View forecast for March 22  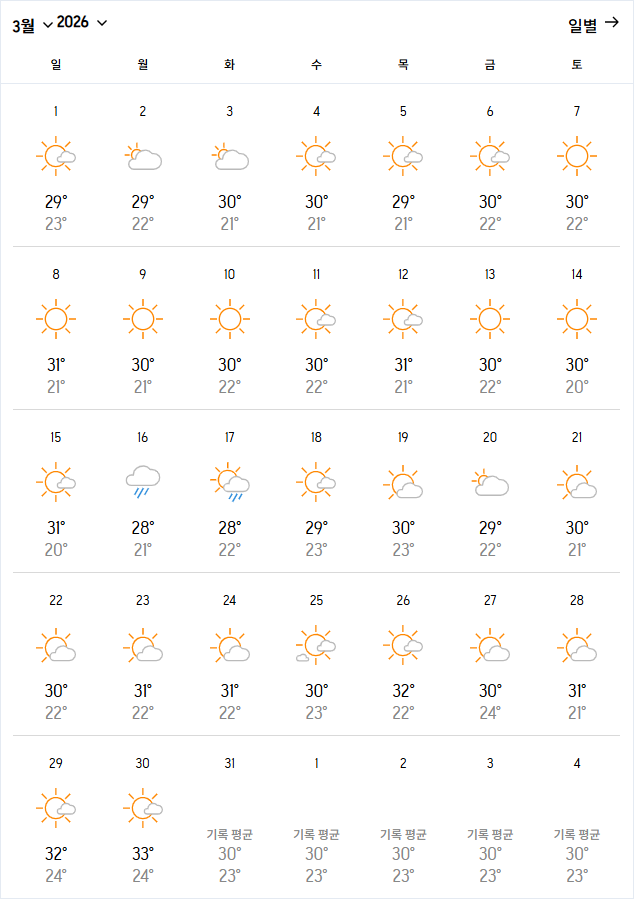[56, 654]
